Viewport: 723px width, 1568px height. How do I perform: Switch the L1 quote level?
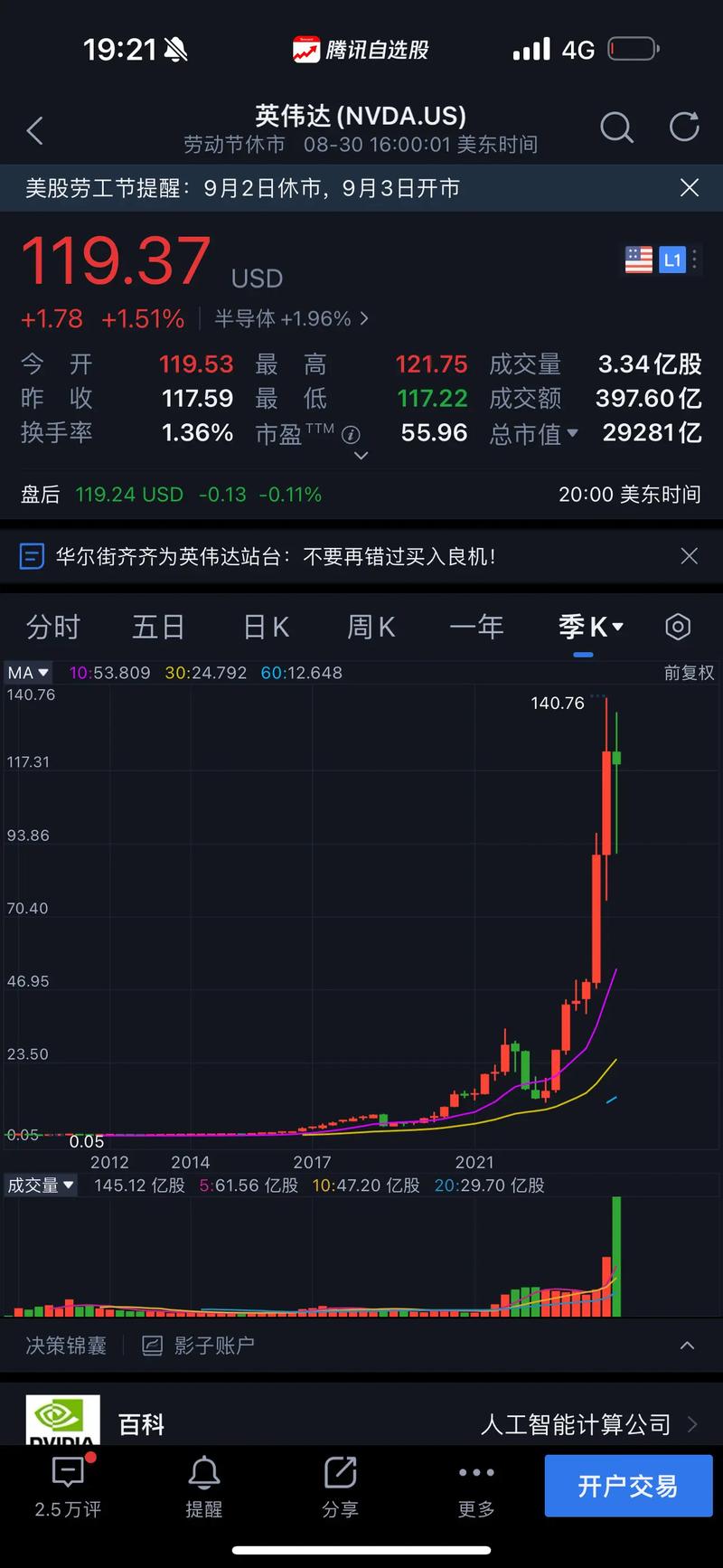(671, 260)
